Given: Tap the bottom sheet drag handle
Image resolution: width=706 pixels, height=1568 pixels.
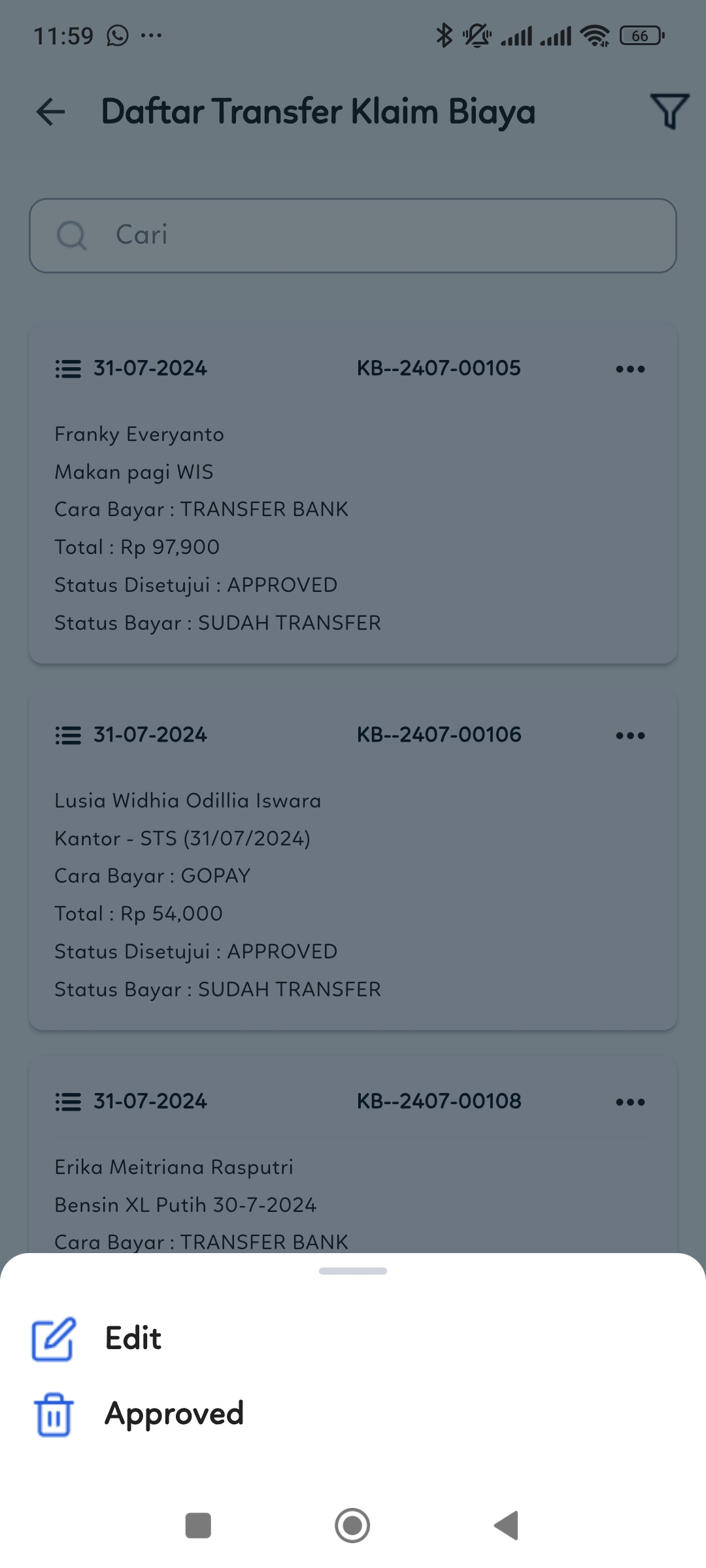Looking at the screenshot, I should coord(353,1271).
